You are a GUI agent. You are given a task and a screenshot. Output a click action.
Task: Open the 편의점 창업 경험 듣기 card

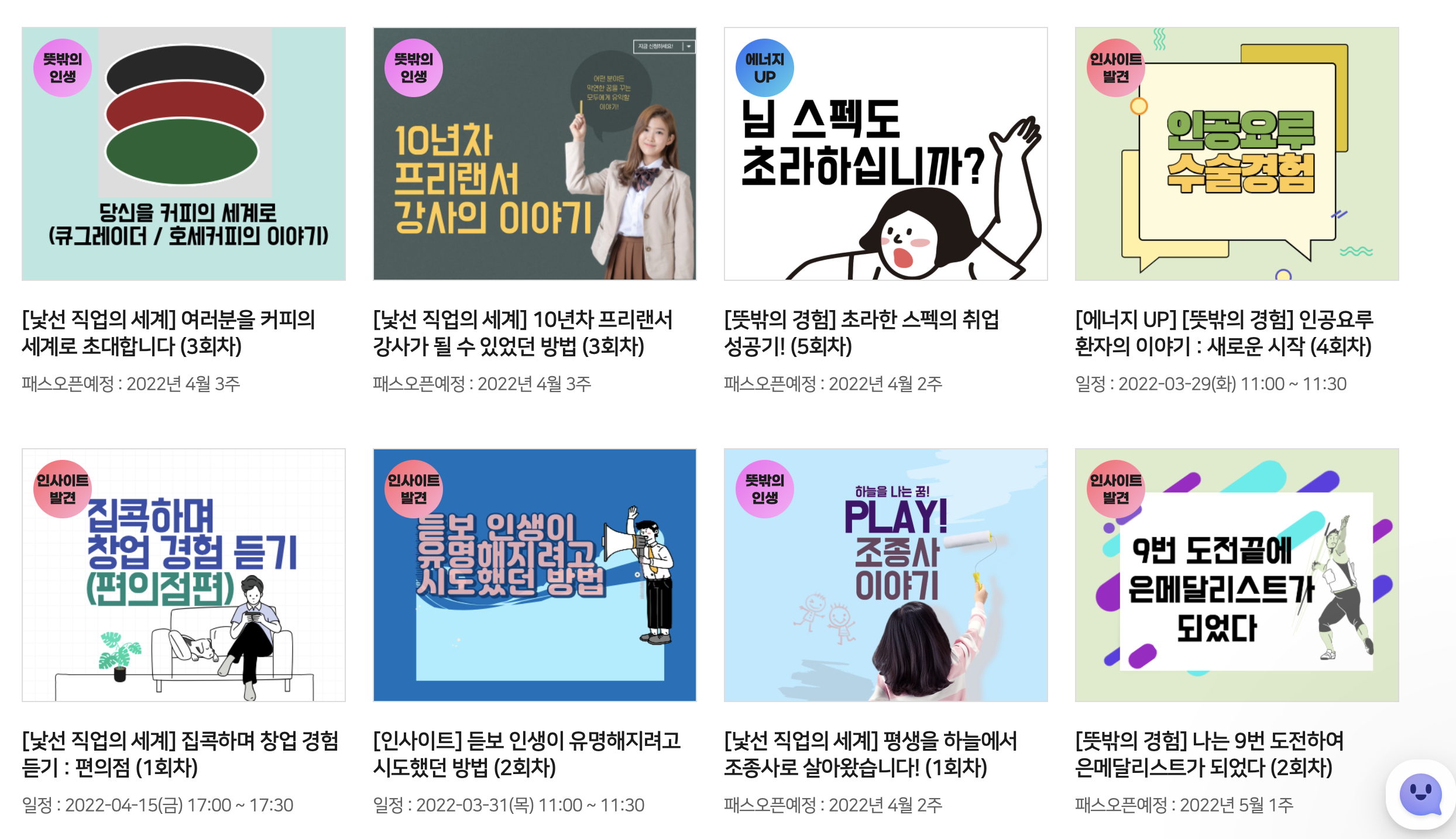[183, 575]
